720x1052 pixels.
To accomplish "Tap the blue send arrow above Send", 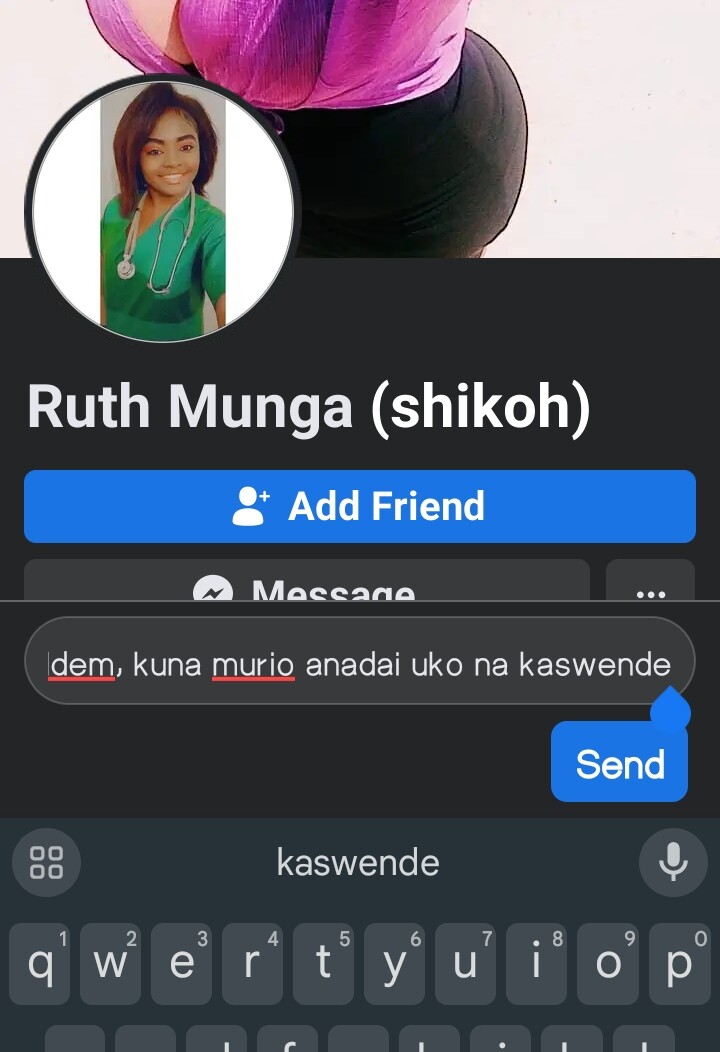I will (671, 708).
